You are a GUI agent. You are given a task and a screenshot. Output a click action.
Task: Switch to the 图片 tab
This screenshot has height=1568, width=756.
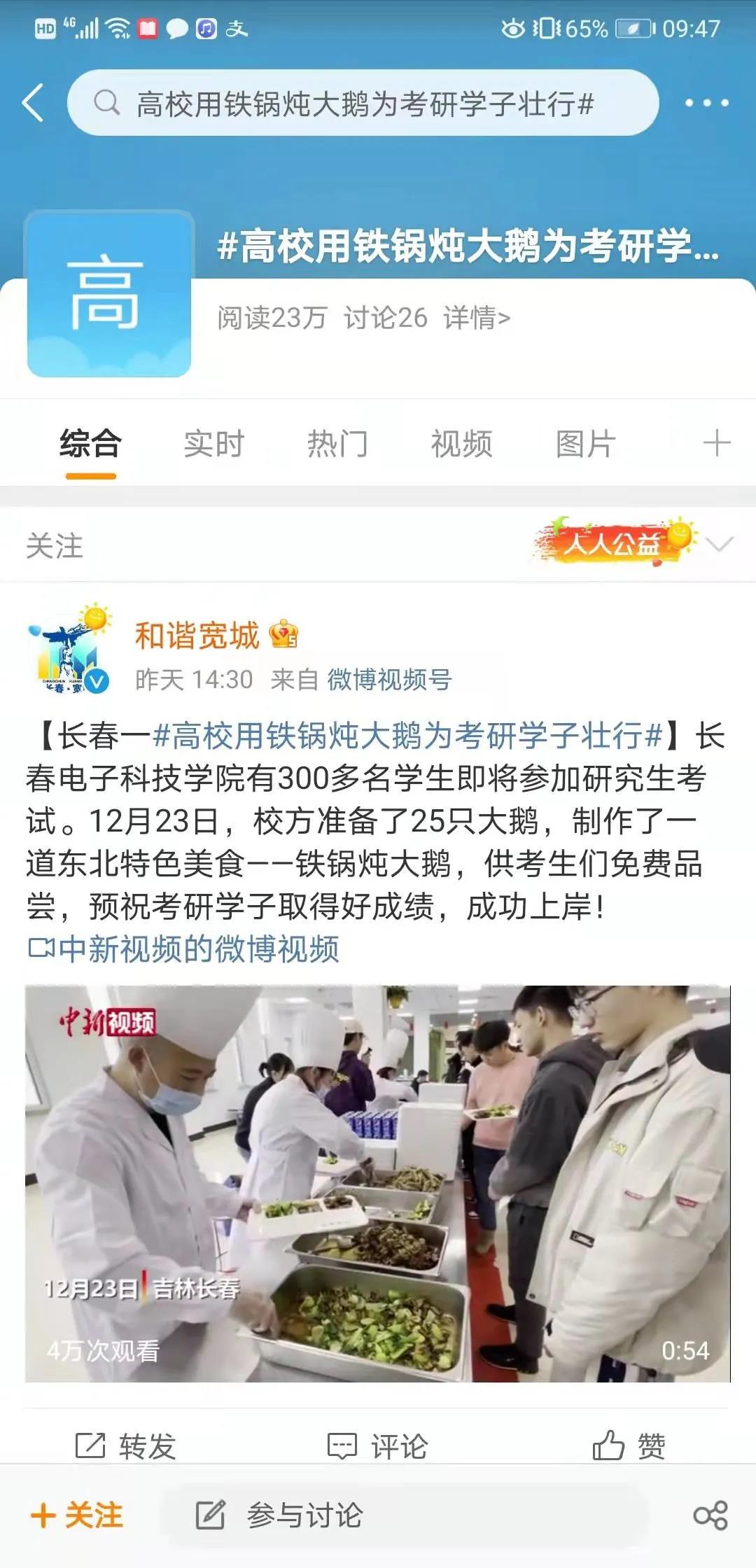click(x=585, y=444)
